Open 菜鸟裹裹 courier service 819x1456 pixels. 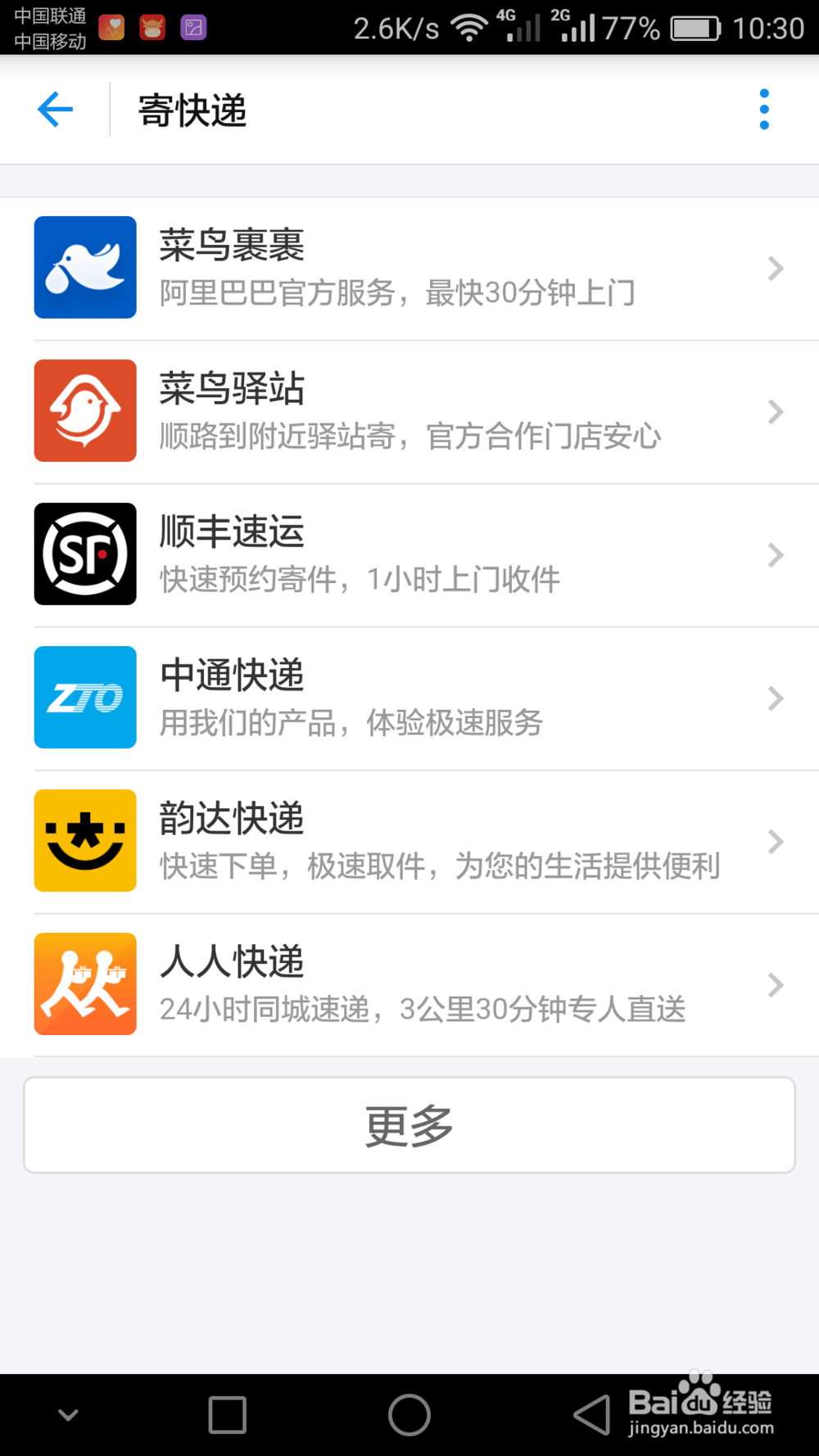click(409, 269)
